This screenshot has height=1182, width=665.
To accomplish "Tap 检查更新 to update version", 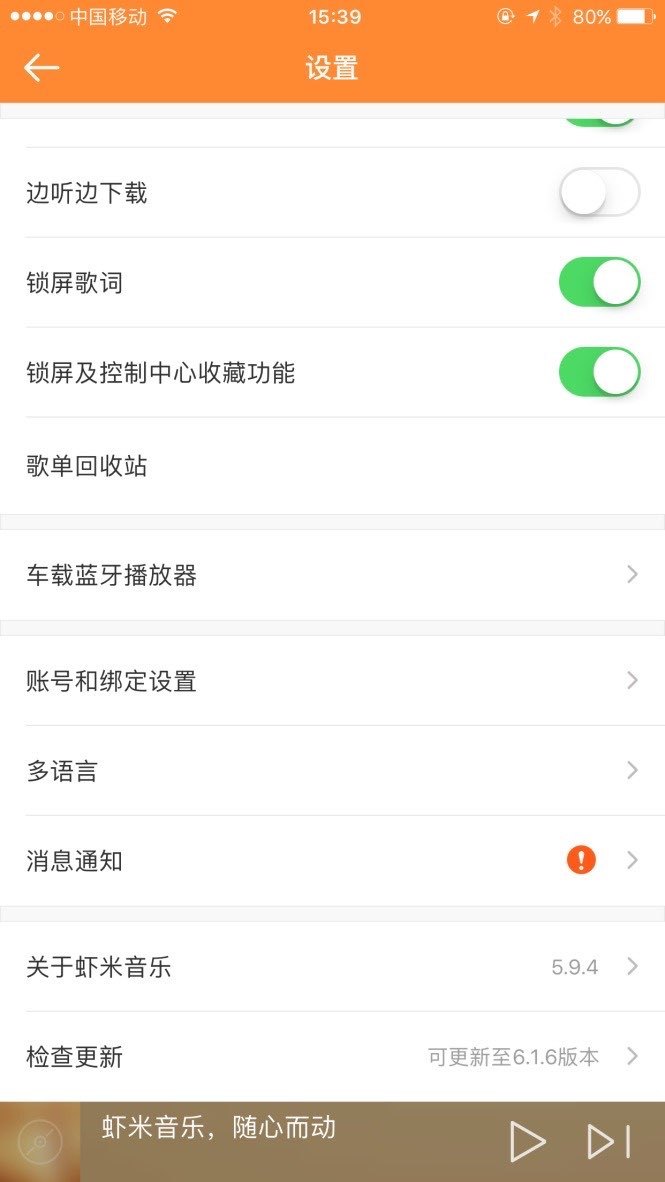I will (332, 1057).
